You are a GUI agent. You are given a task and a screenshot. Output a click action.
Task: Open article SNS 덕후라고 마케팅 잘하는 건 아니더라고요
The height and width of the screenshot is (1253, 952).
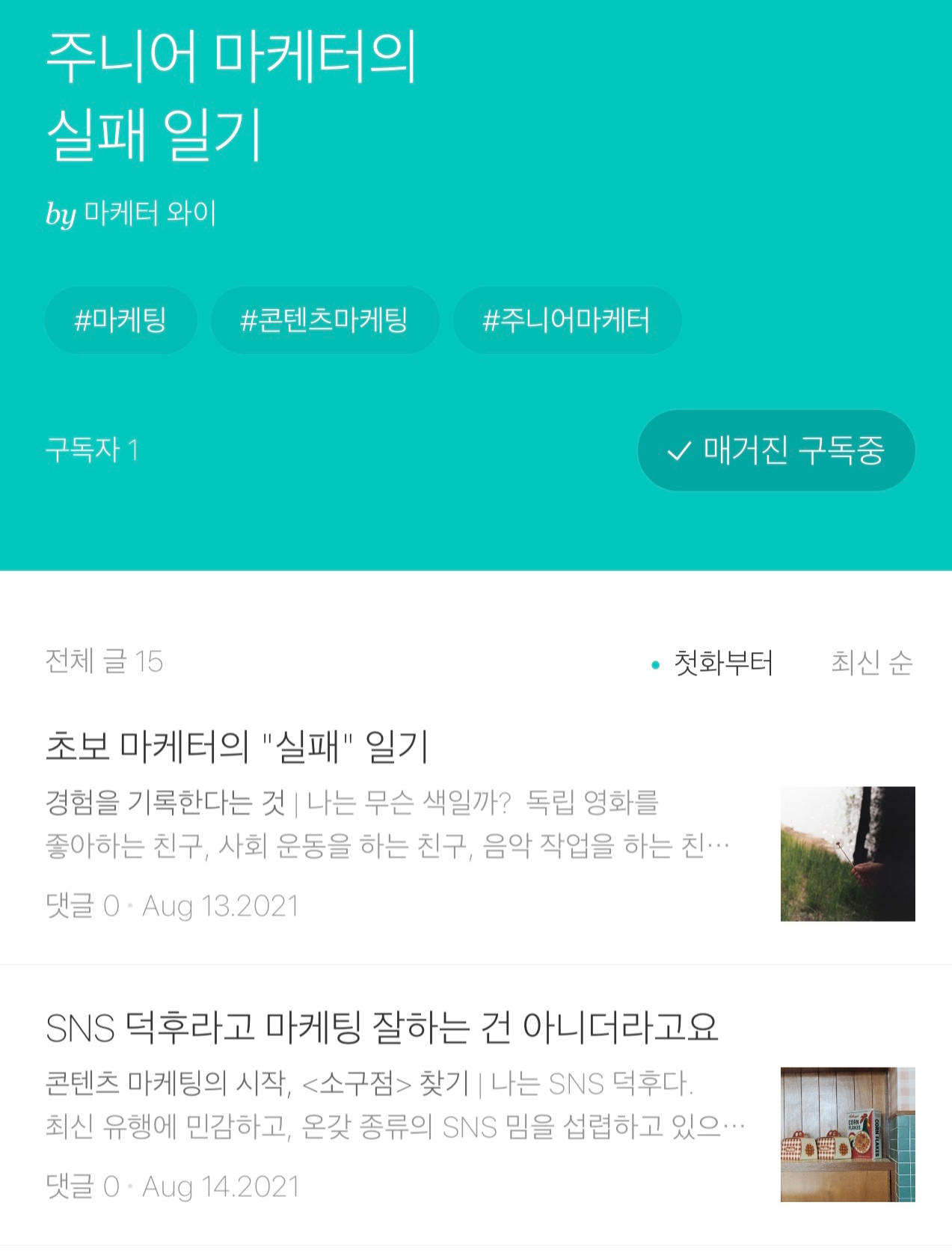(381, 1027)
